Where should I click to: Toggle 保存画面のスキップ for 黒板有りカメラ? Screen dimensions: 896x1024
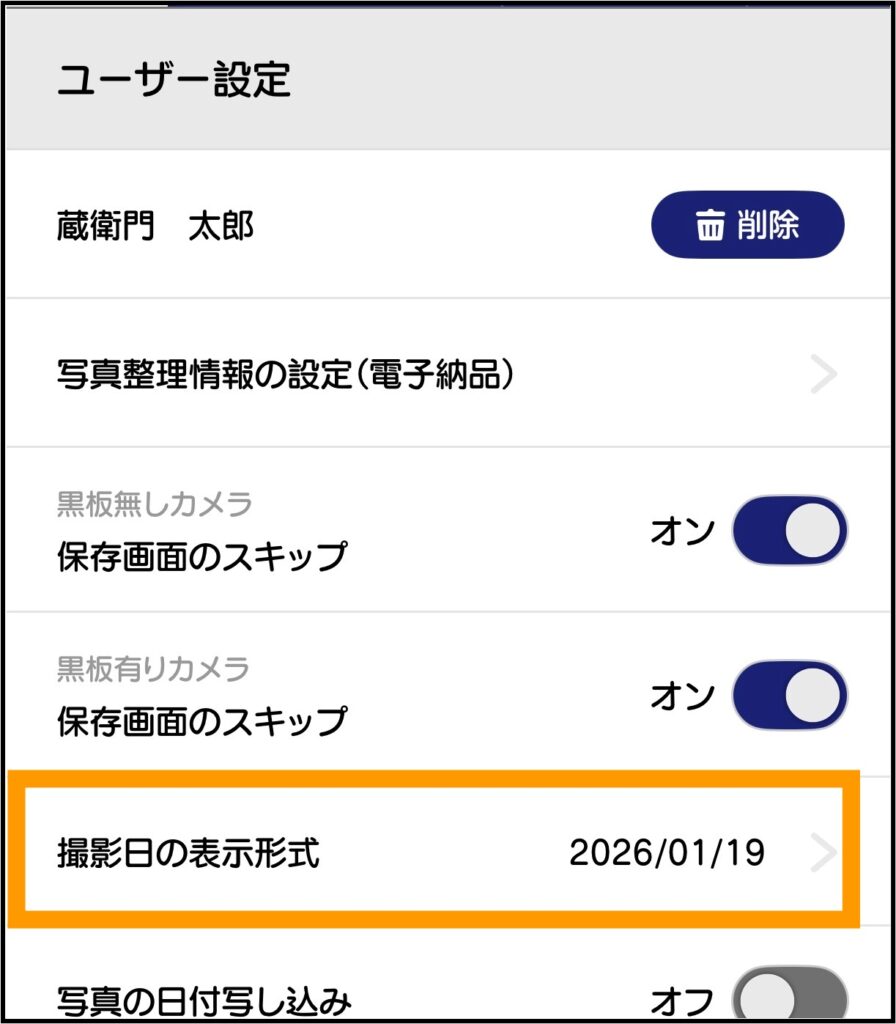click(x=789, y=695)
